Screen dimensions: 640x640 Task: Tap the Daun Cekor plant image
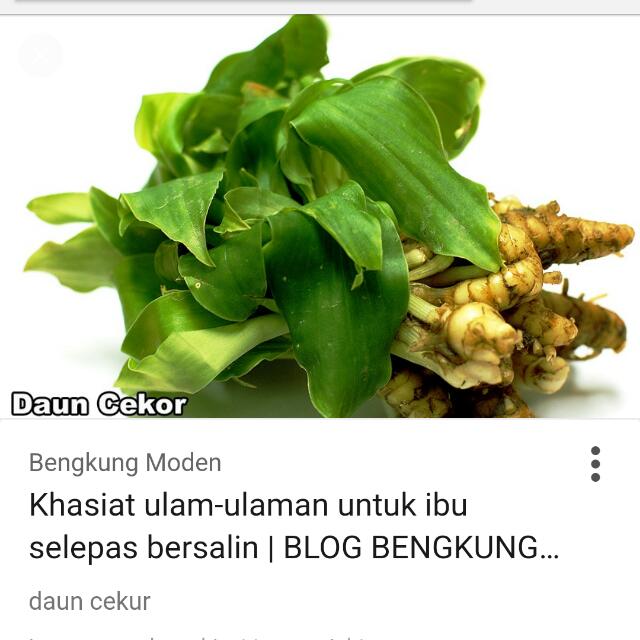point(320,220)
